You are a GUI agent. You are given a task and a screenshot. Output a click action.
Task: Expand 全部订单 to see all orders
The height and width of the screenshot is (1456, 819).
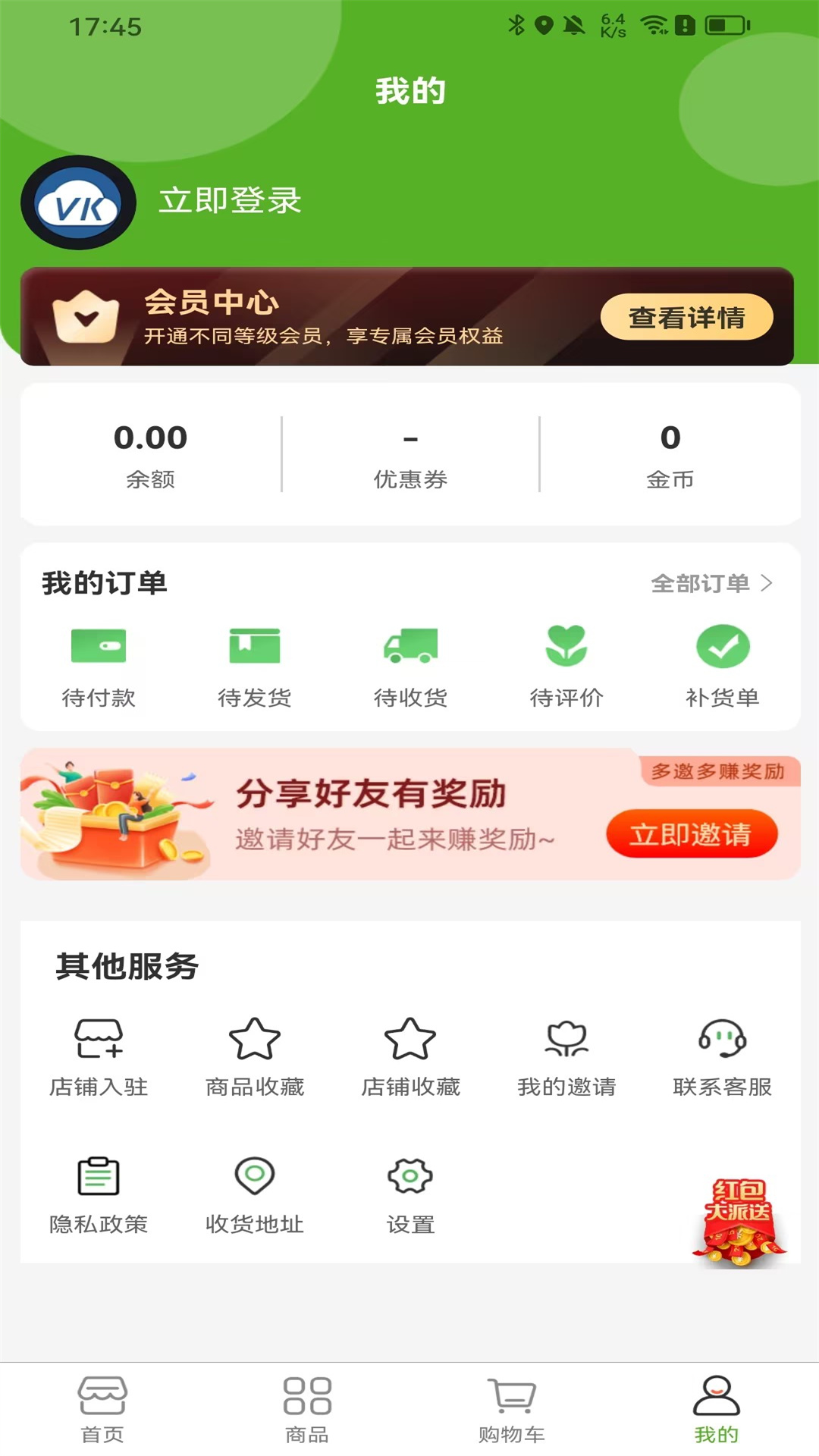[x=710, y=584]
